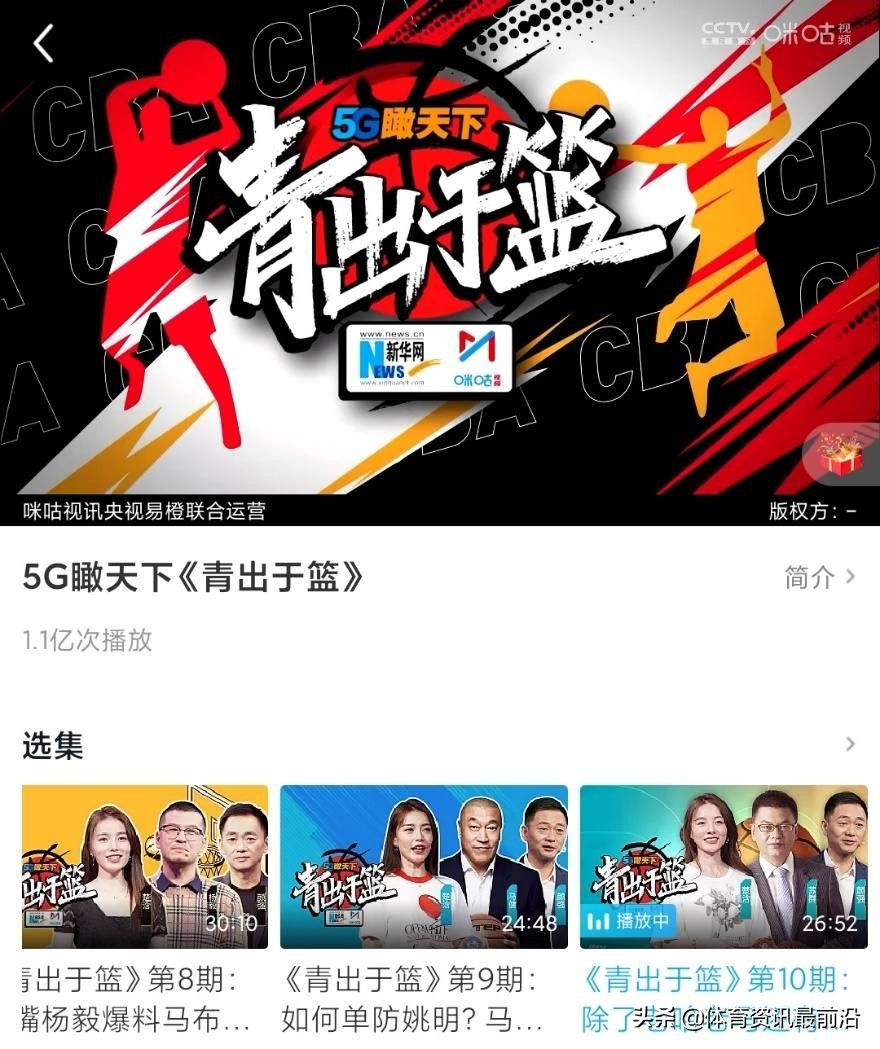Click the CCTV logo watermark at top right

click(x=725, y=32)
